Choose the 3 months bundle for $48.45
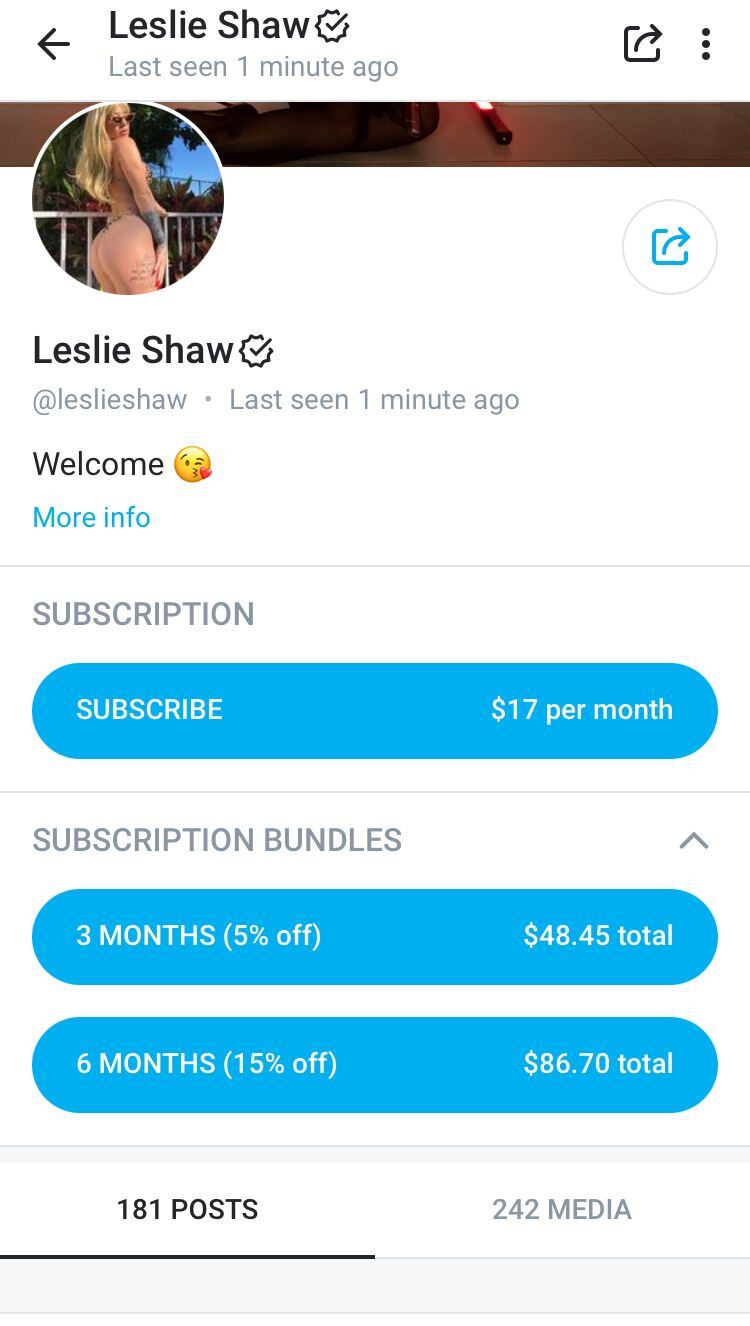 (x=375, y=936)
